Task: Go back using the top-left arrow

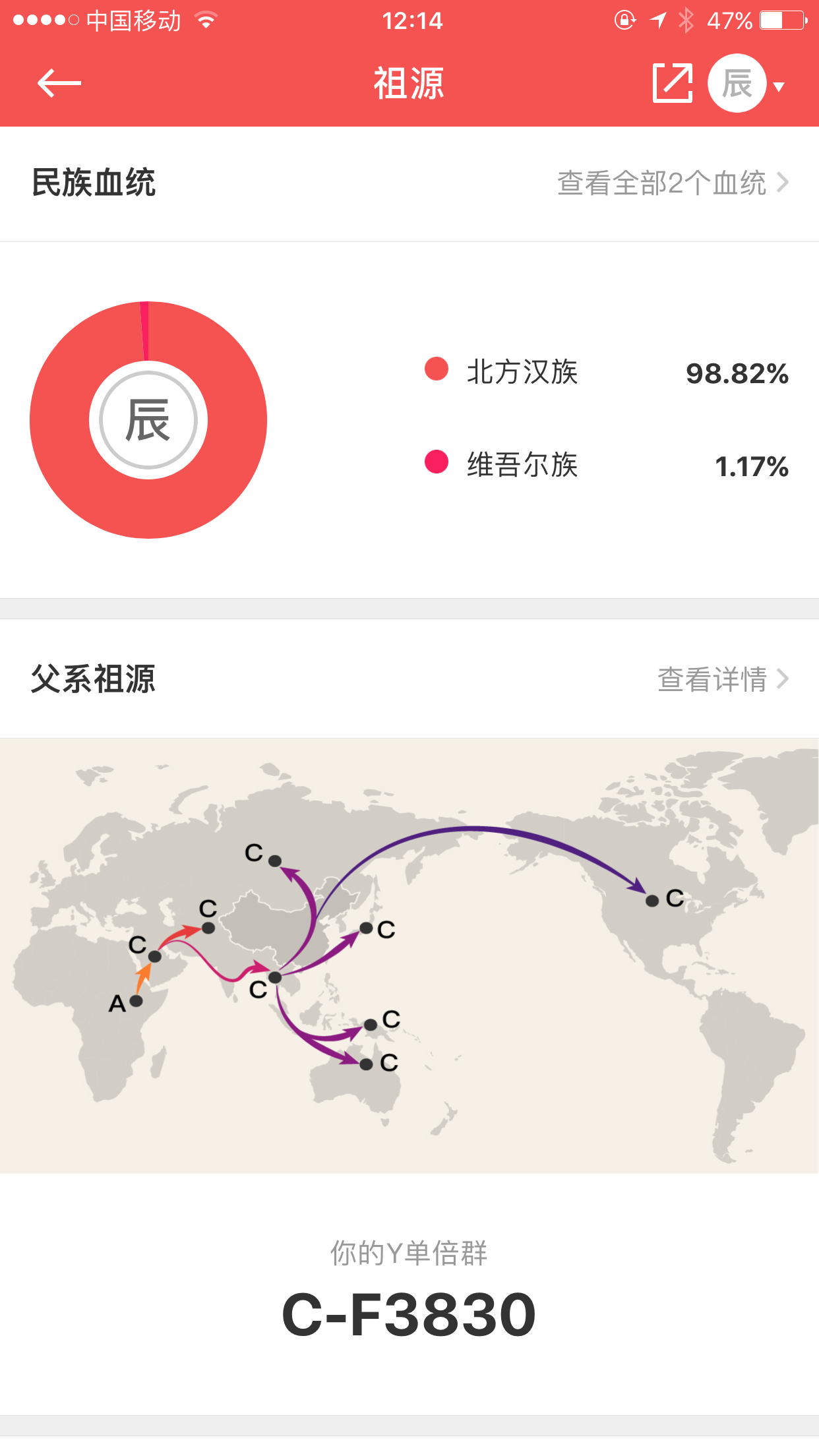Action: pos(59,84)
